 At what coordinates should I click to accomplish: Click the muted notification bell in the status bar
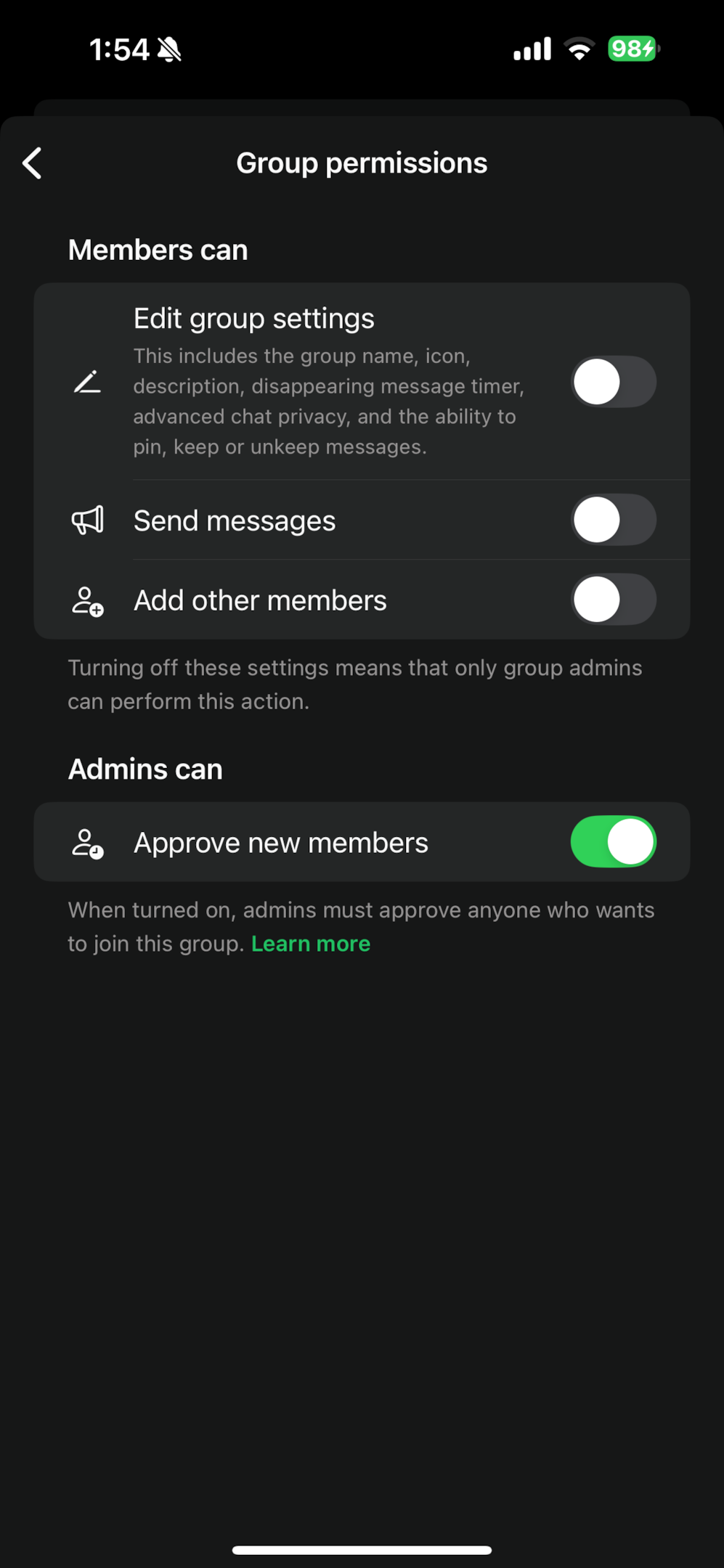pos(168,49)
